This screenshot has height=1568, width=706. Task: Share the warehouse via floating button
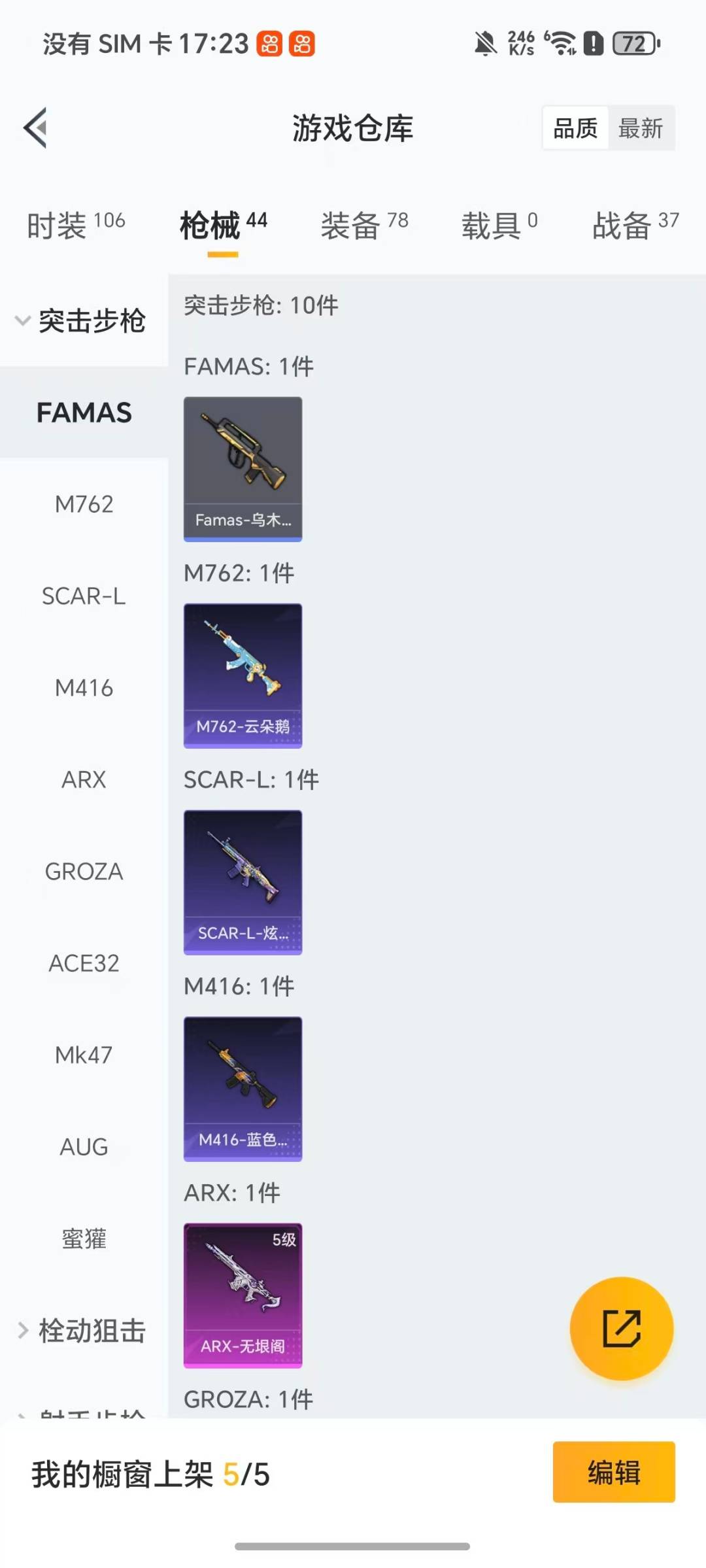coord(621,1328)
